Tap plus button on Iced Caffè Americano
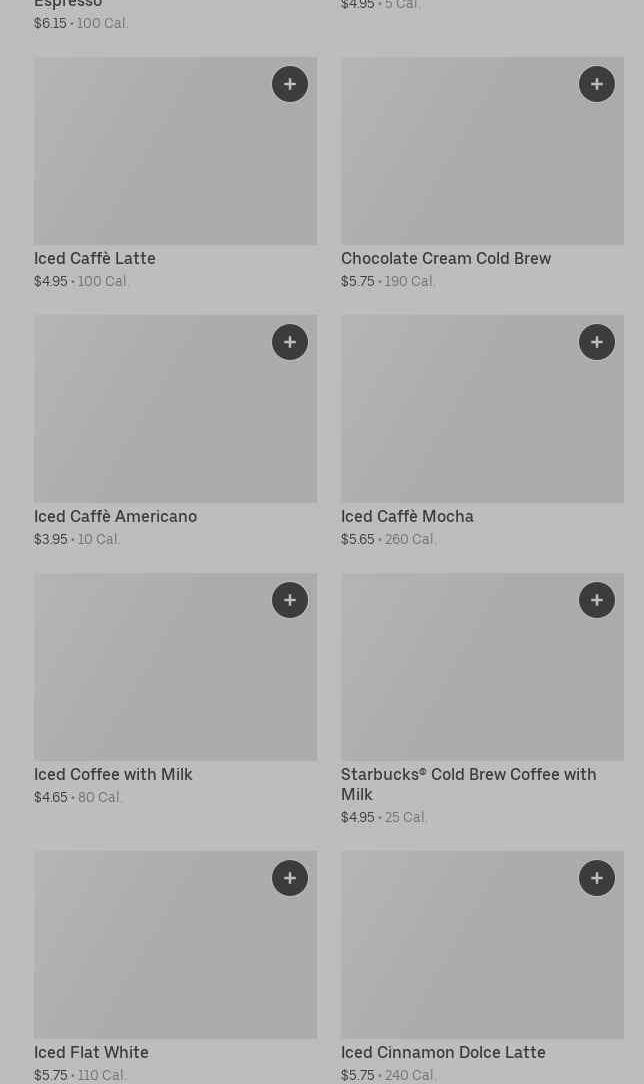Image resolution: width=644 pixels, height=1084 pixels. coord(290,342)
